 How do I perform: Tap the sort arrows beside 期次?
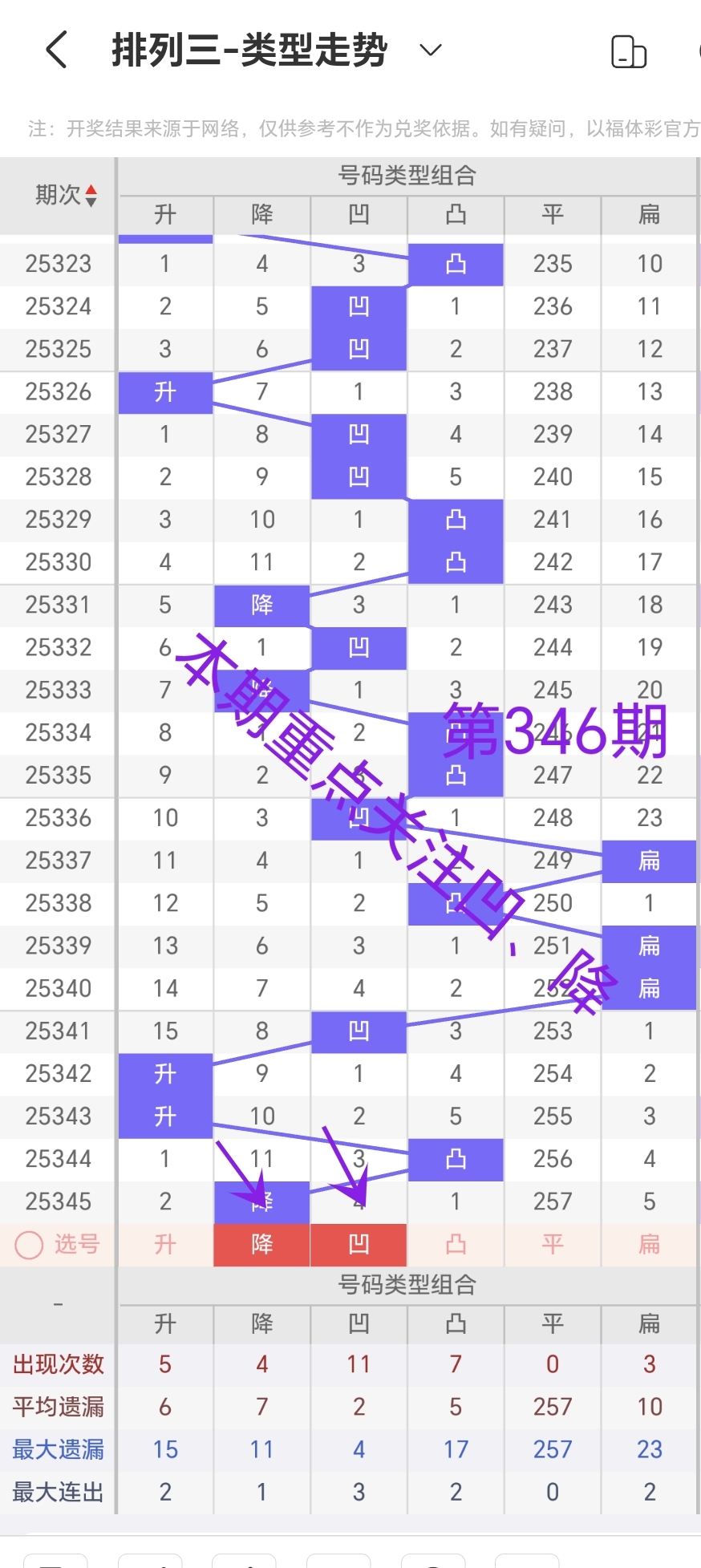(91, 195)
